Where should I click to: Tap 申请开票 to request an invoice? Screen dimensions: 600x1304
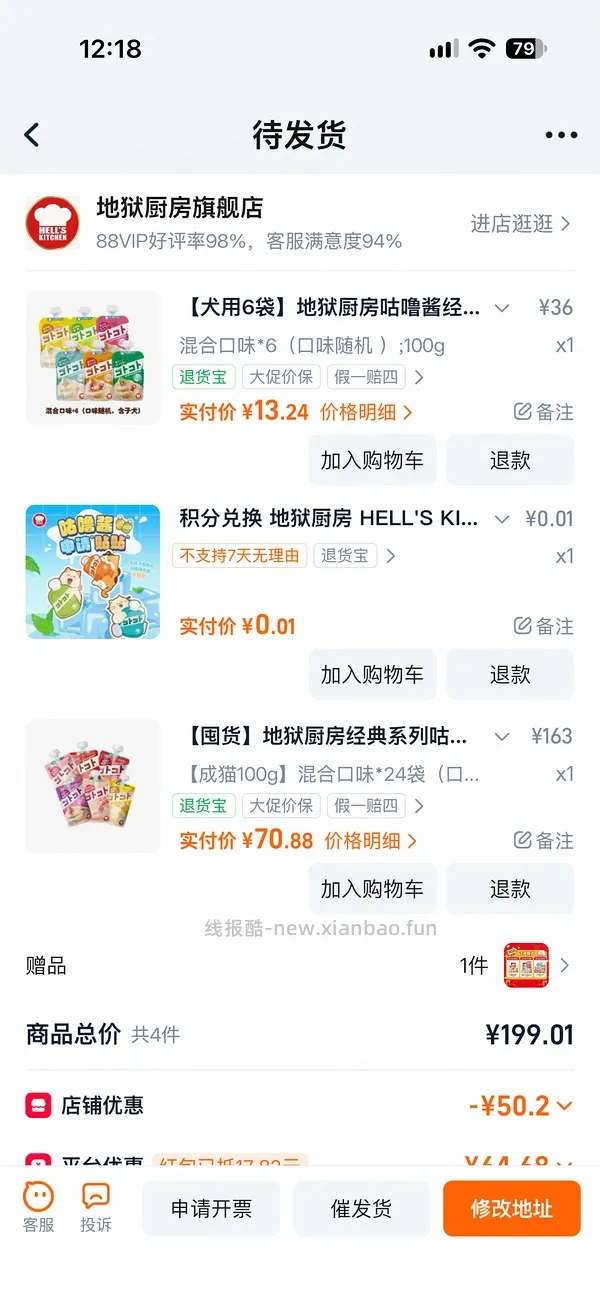(x=212, y=1209)
